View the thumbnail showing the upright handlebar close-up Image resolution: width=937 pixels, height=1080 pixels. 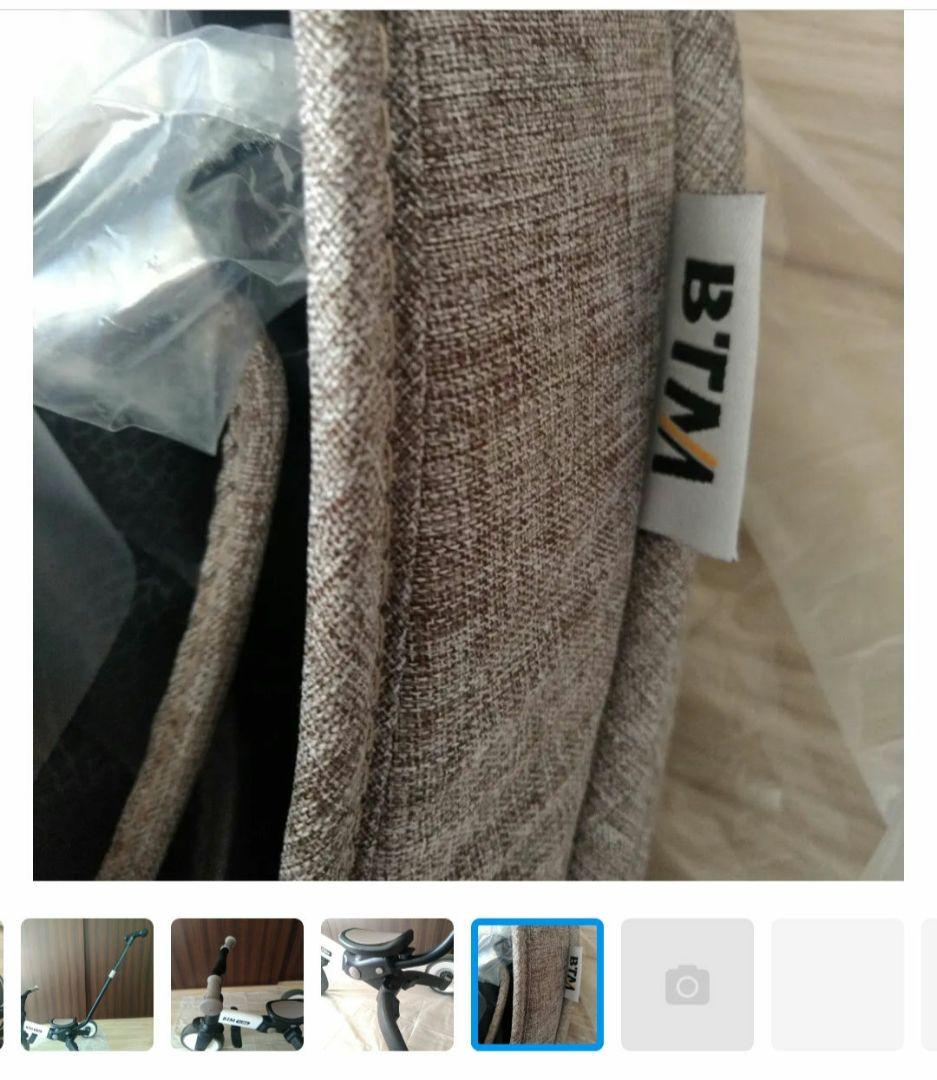coord(237,984)
